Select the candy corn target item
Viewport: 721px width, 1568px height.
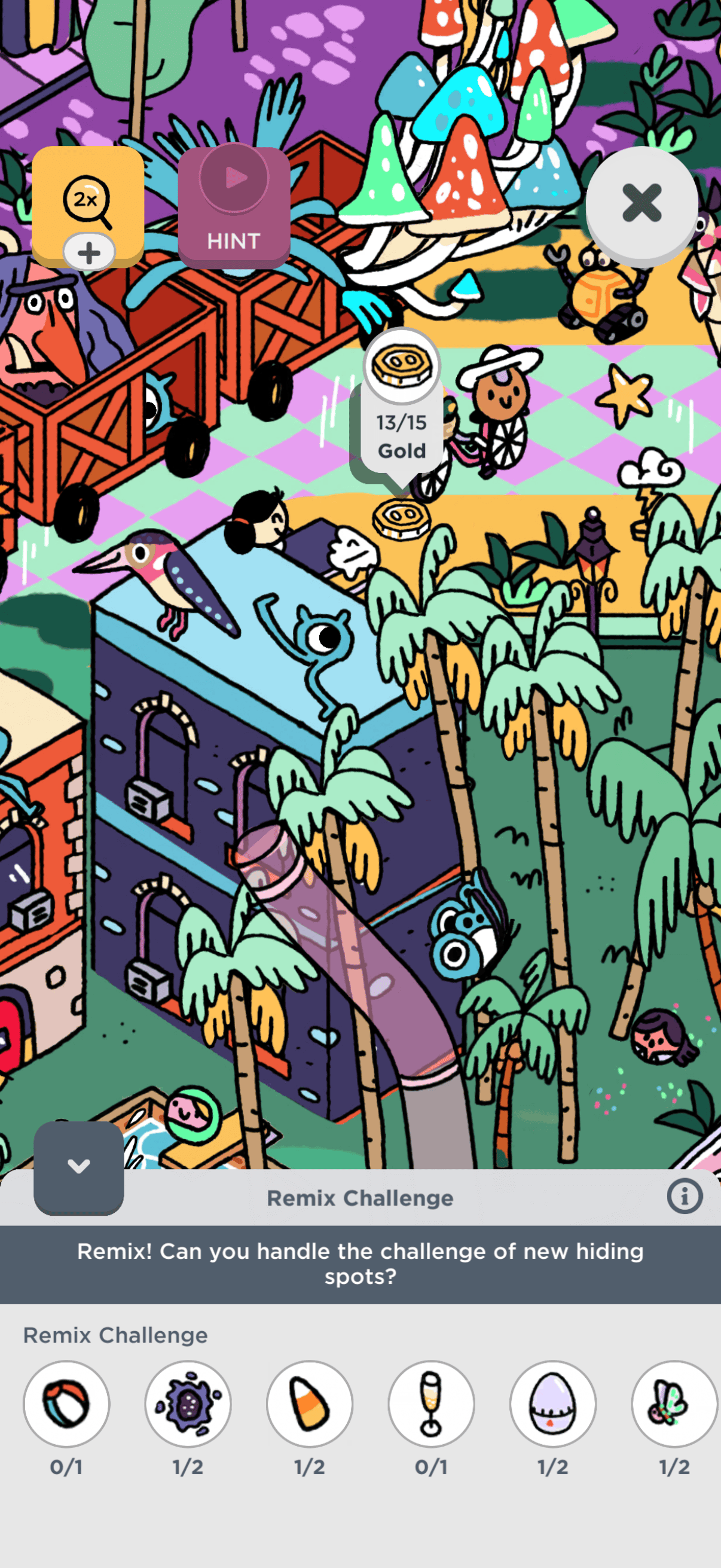click(310, 1403)
